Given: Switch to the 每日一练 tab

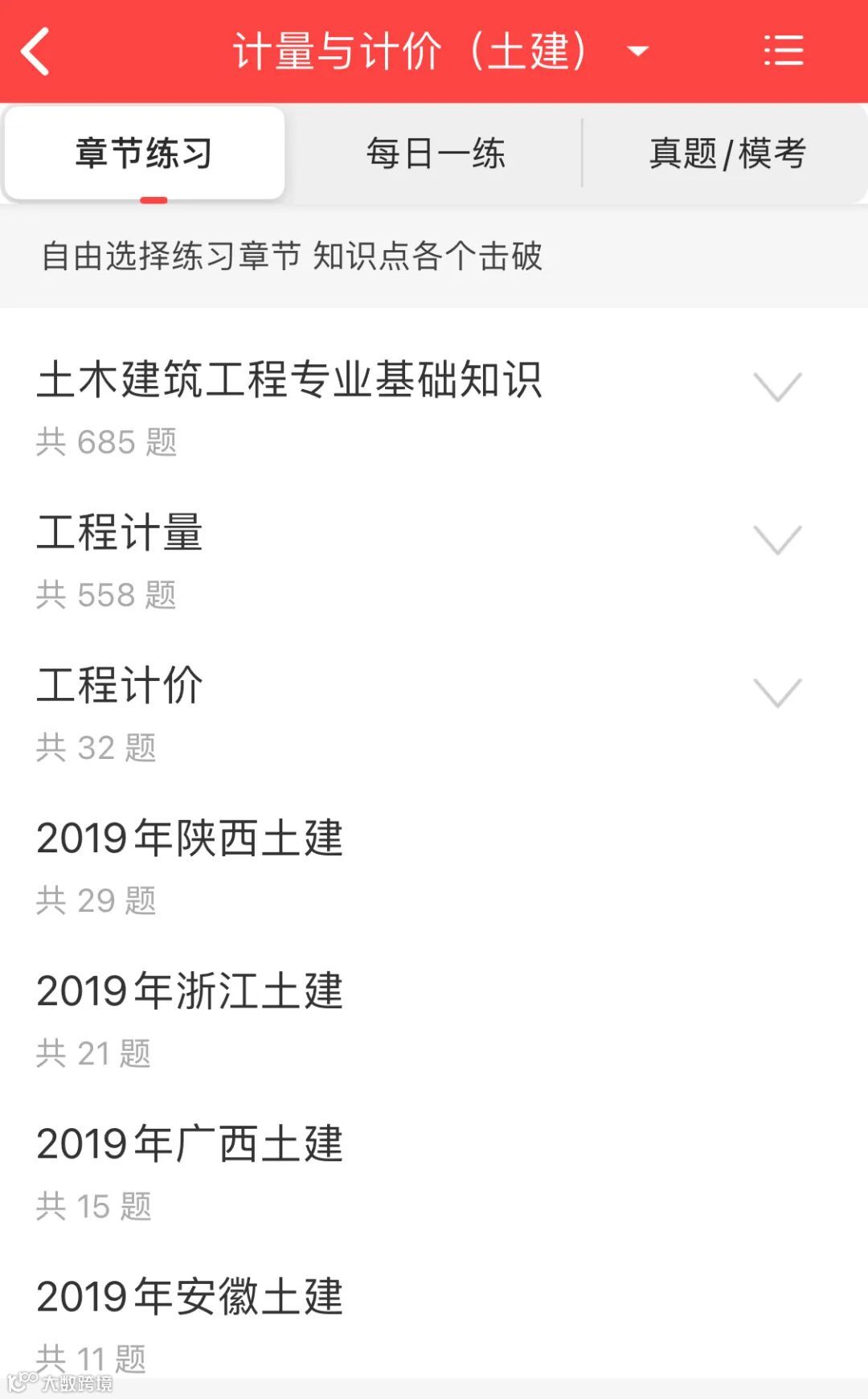Looking at the screenshot, I should click(435, 153).
